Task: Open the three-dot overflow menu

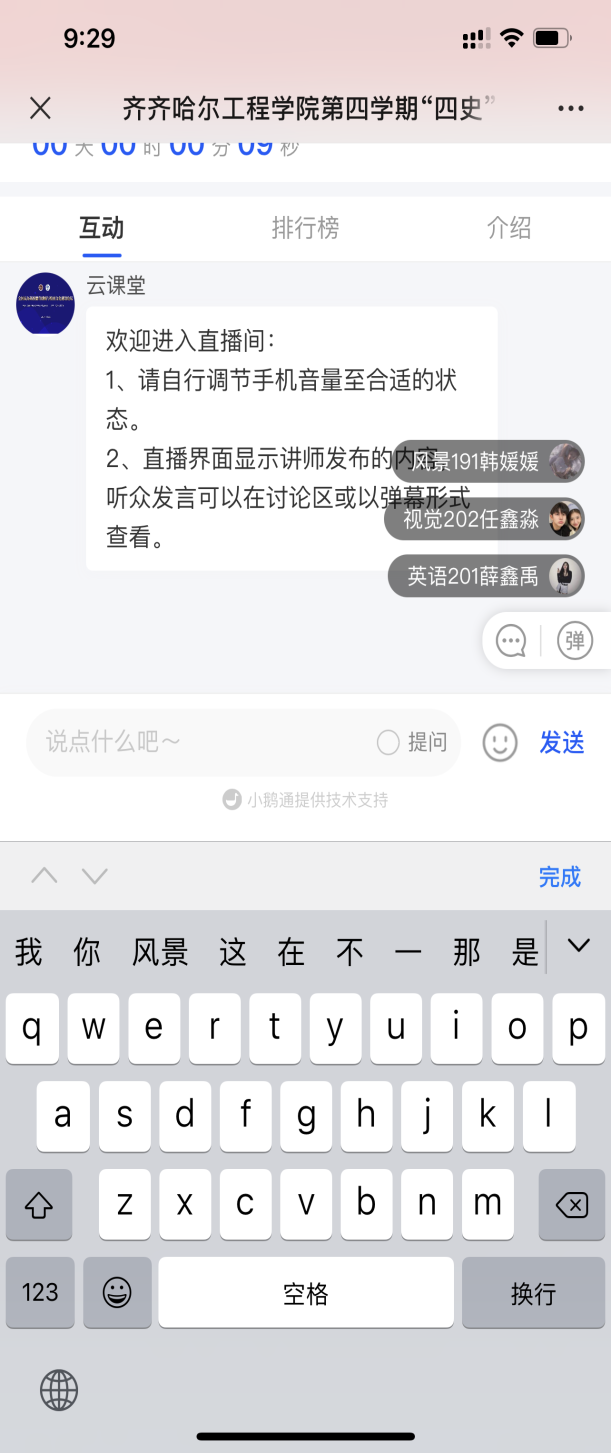Action: click(570, 108)
